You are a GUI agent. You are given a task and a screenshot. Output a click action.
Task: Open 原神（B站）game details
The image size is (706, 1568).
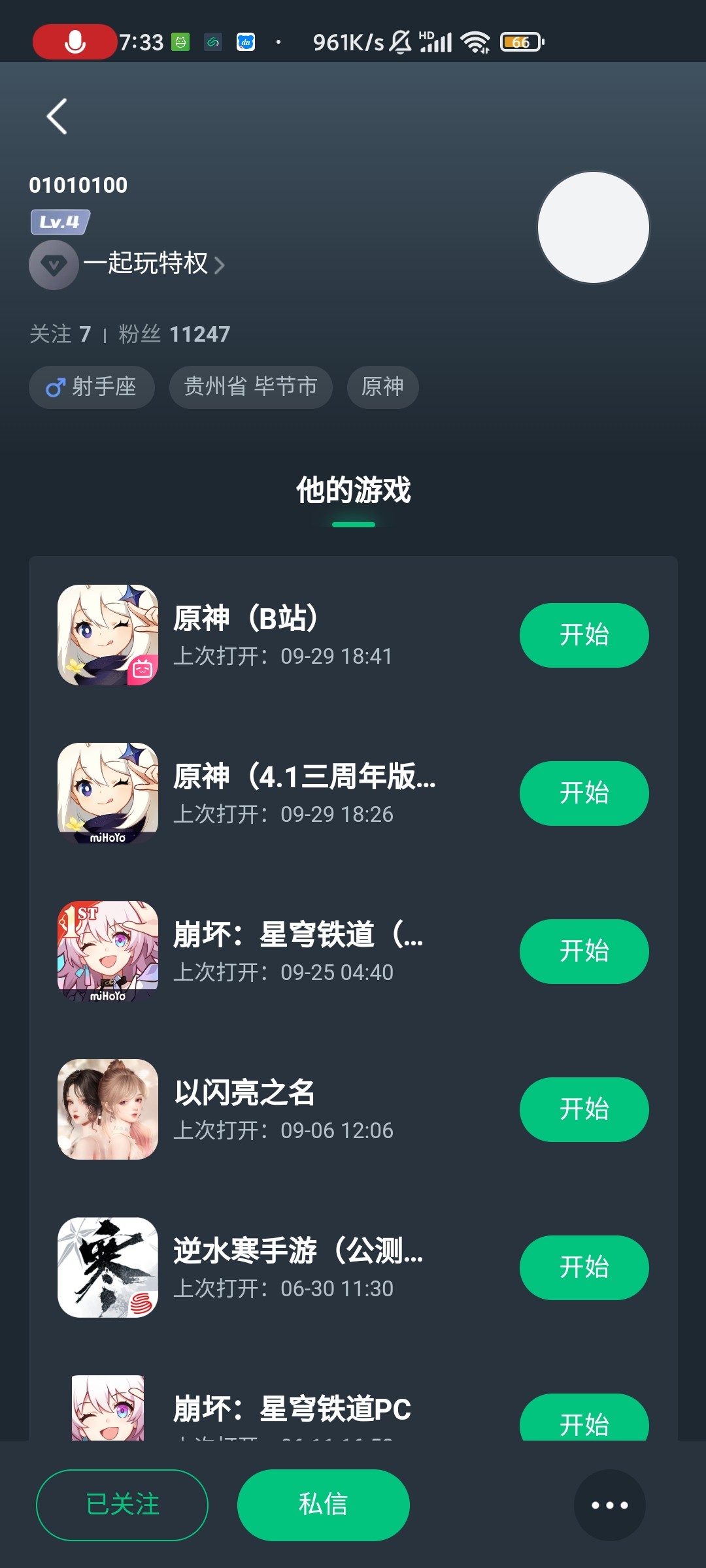(x=281, y=635)
